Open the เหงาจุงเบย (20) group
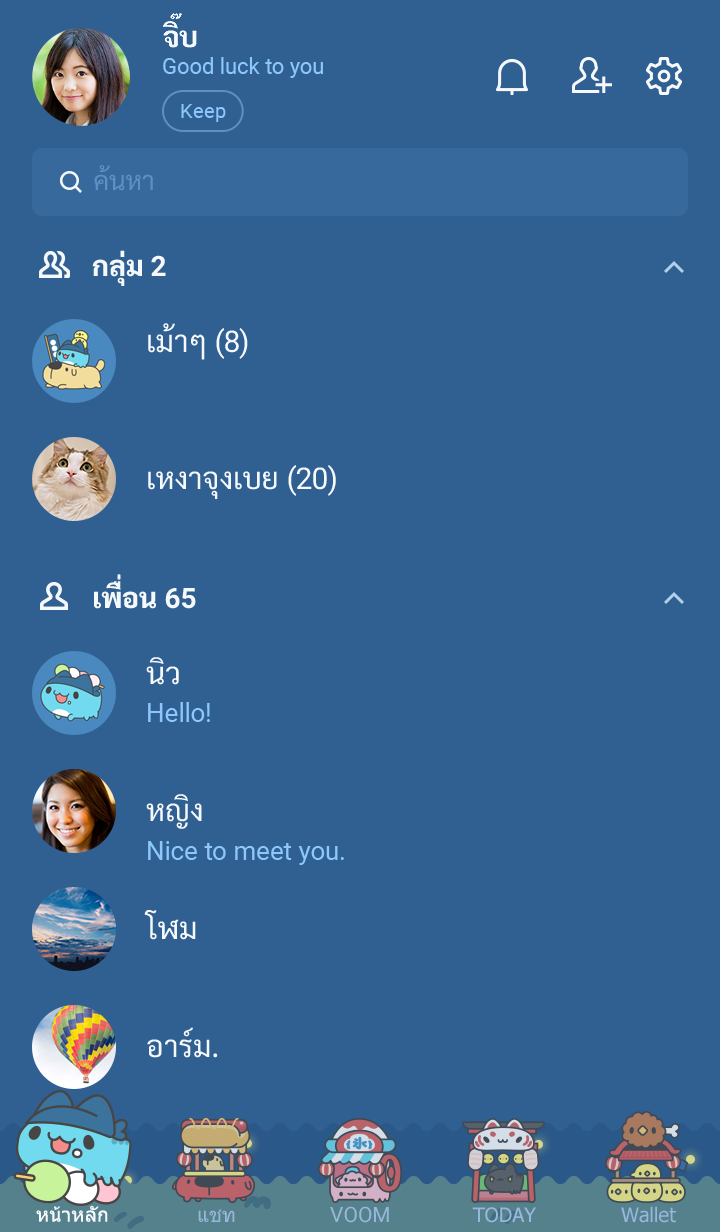This screenshot has width=720, height=1232. click(241, 480)
